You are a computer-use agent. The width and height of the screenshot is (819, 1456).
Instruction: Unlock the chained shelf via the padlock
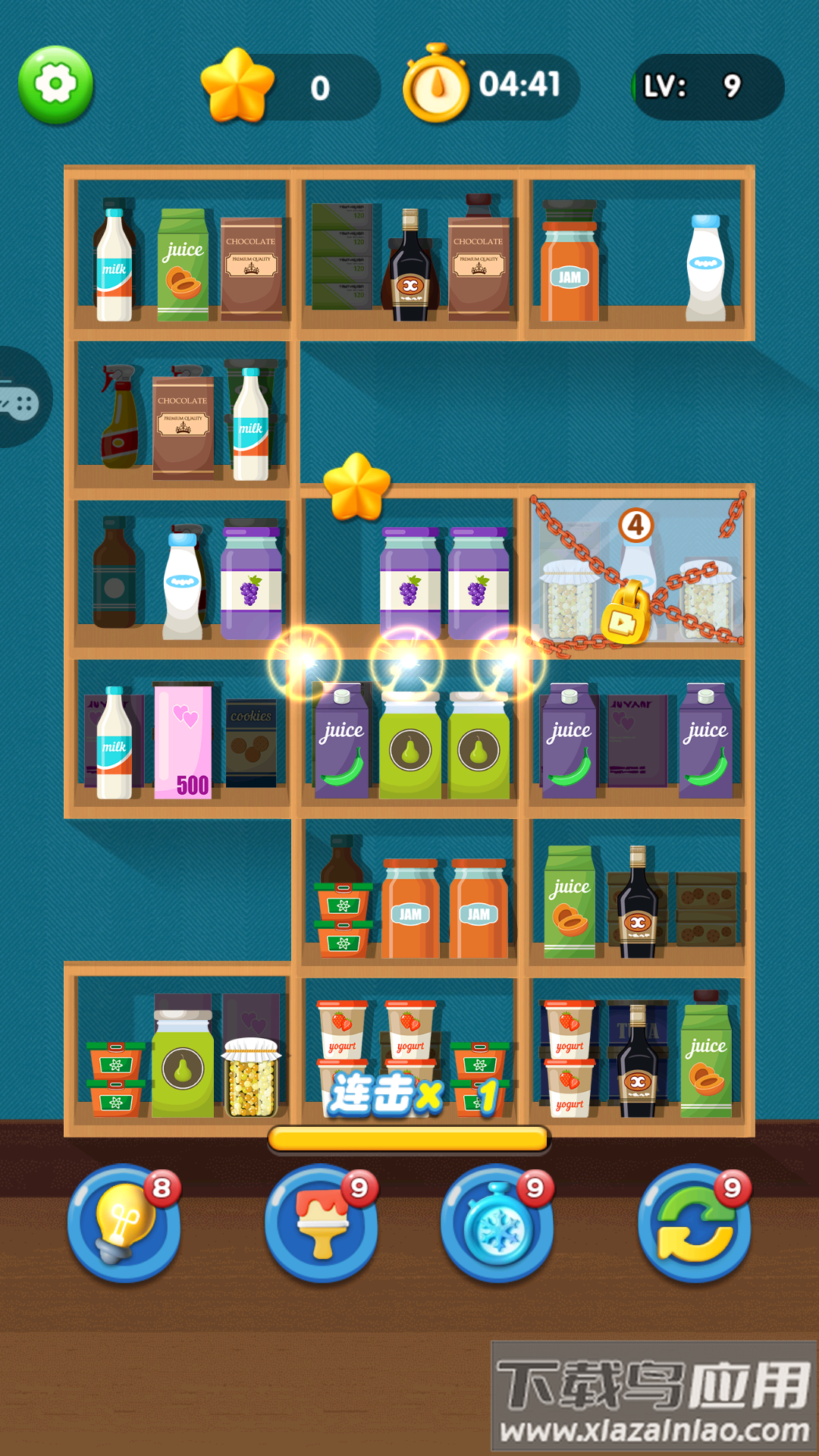(x=626, y=616)
